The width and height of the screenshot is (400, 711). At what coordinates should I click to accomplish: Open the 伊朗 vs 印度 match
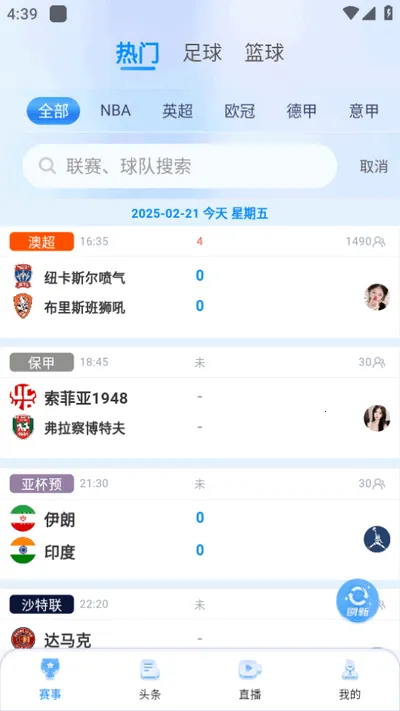[200, 524]
